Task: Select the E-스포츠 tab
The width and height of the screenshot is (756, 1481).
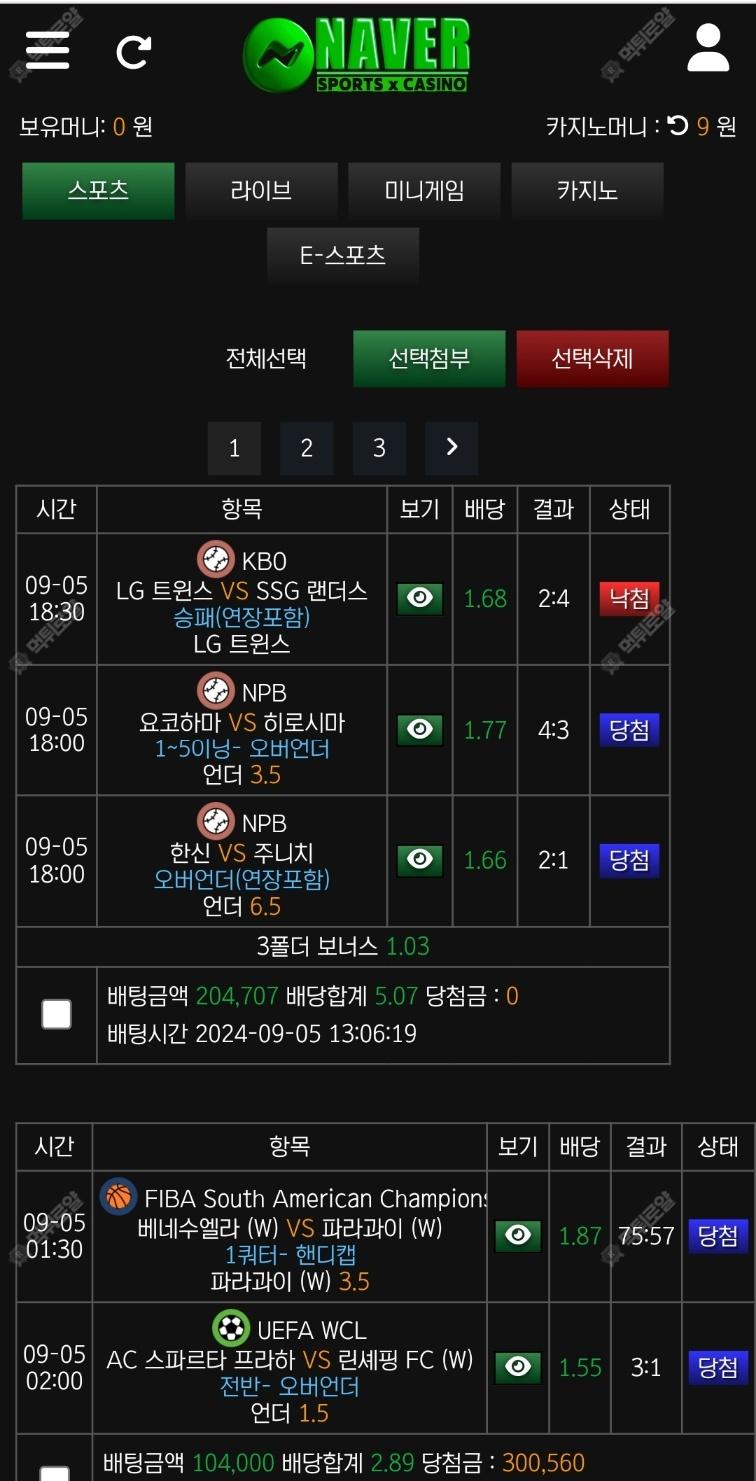Action: click(342, 255)
